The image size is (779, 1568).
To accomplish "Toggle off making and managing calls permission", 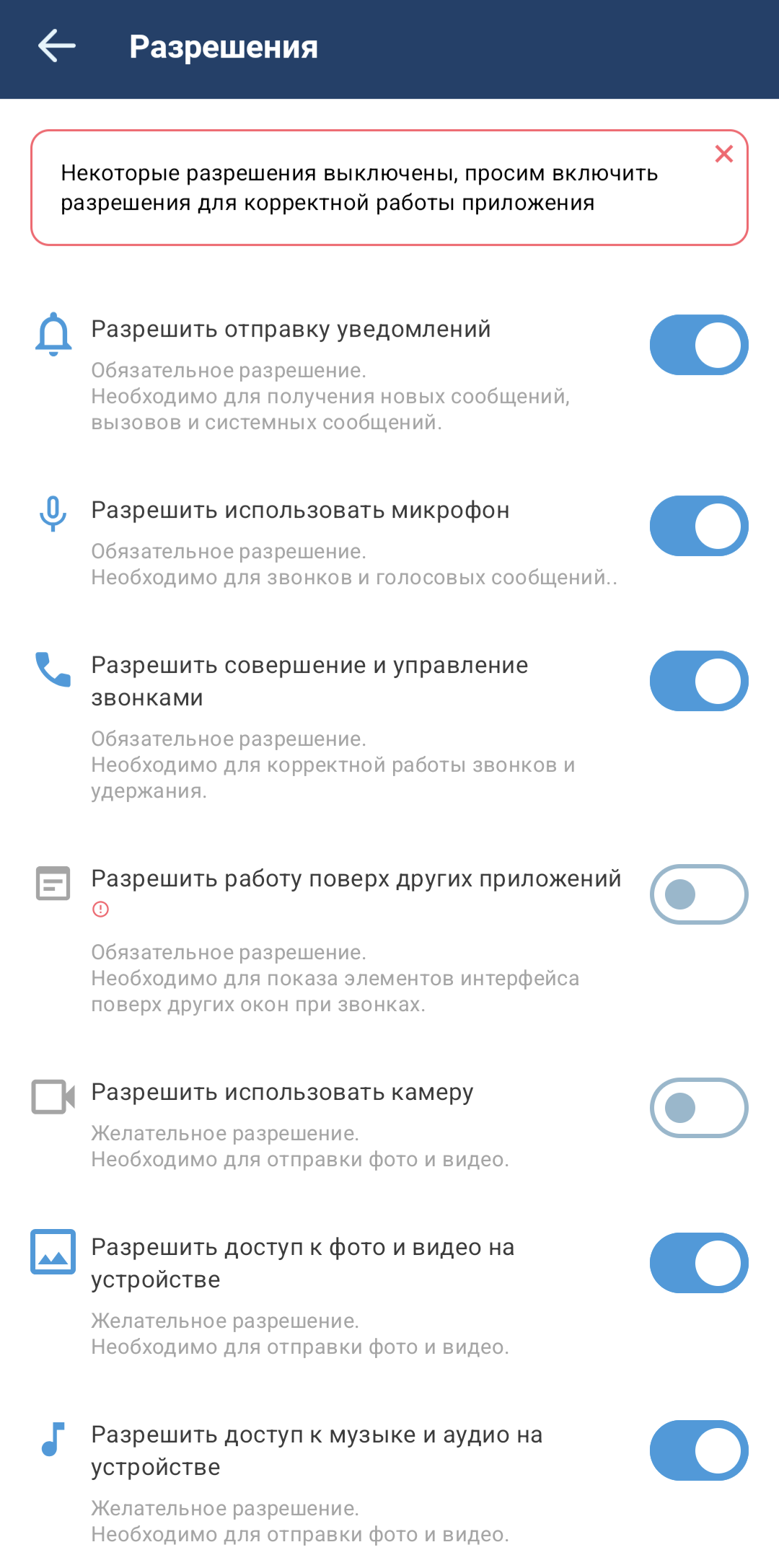I will (x=698, y=681).
